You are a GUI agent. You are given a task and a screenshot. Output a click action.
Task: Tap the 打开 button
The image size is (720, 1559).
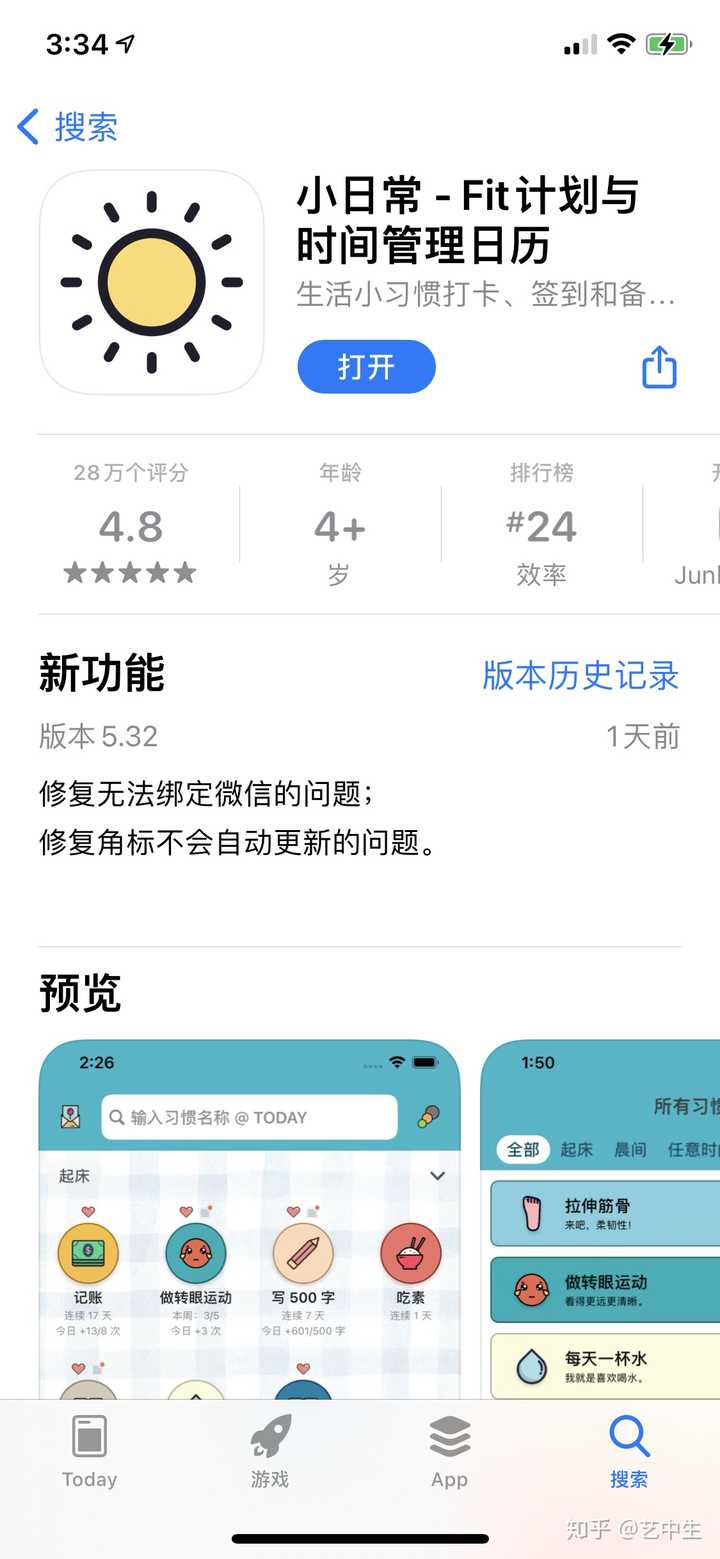366,367
